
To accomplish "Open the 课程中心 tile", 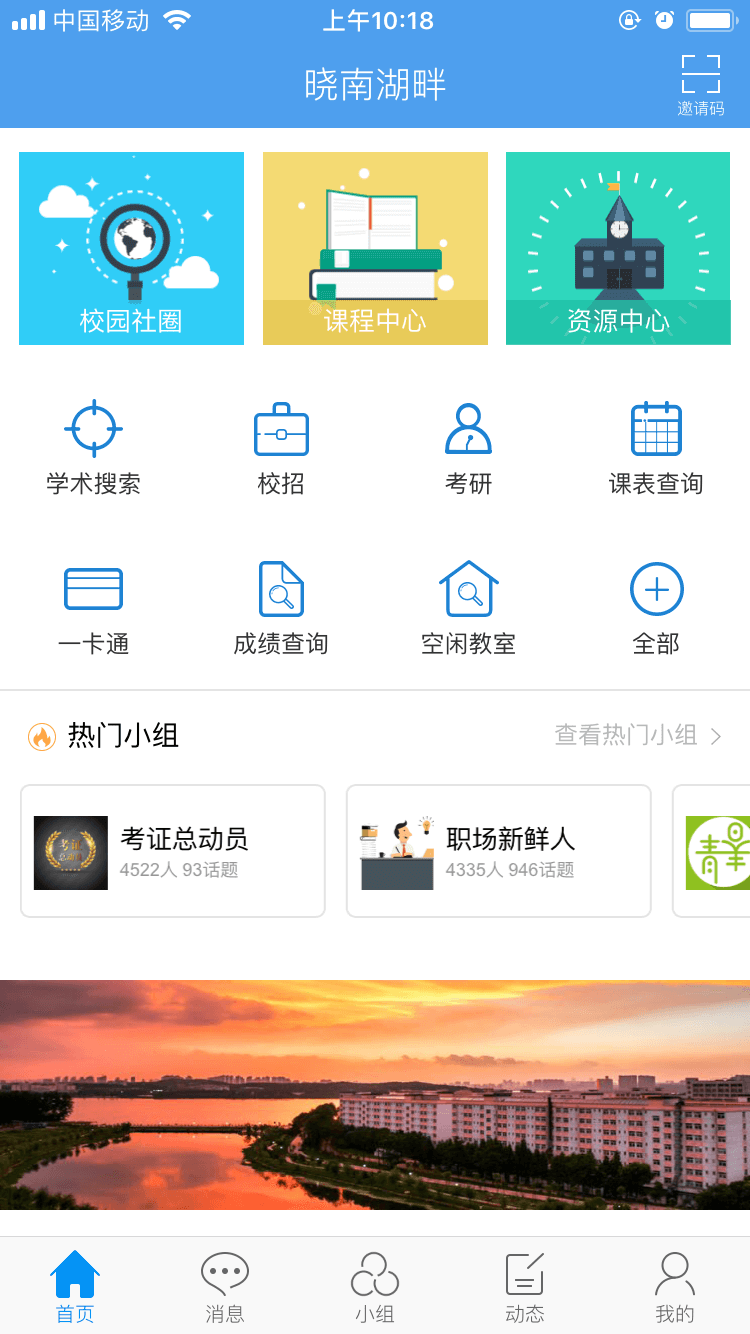I will click(375, 248).
